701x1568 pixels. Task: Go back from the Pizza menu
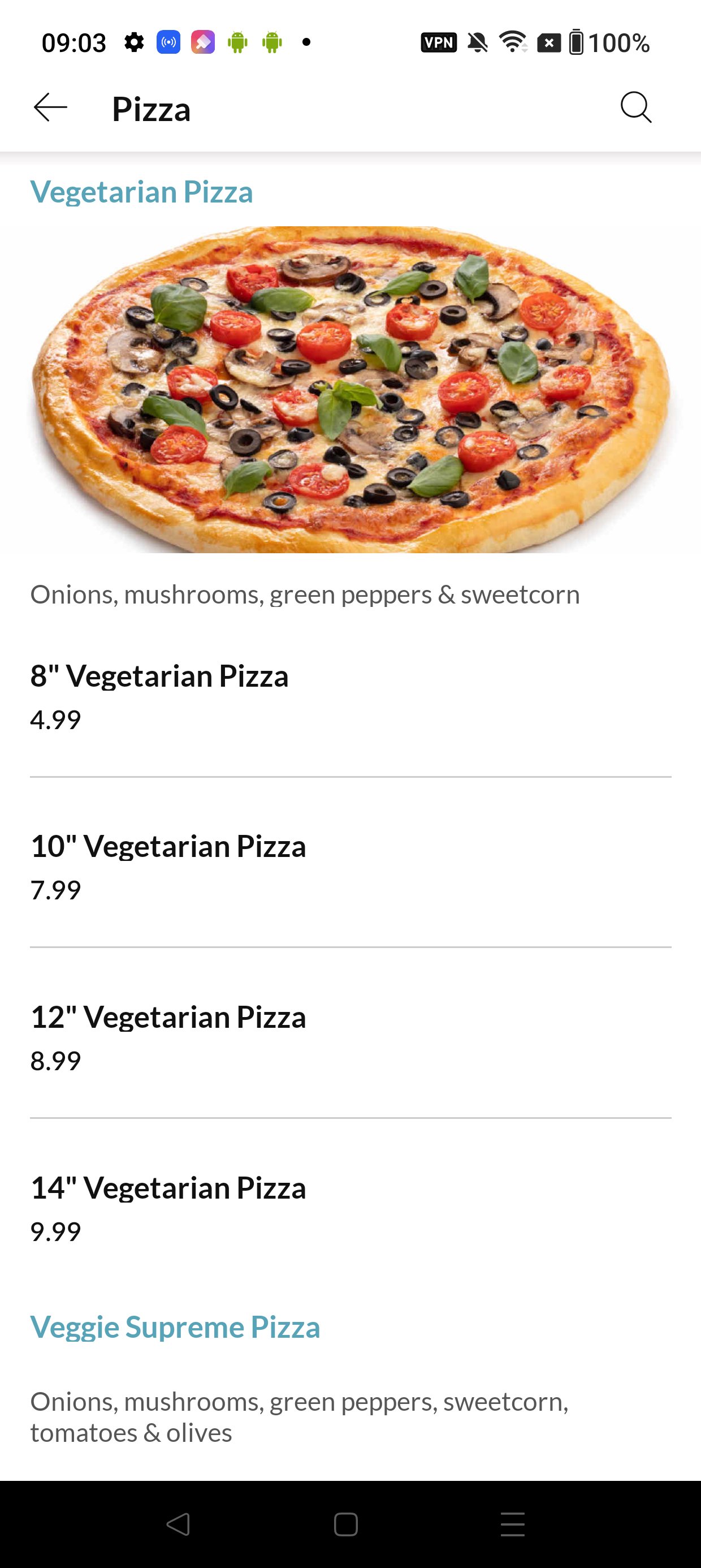pyautogui.click(x=50, y=107)
